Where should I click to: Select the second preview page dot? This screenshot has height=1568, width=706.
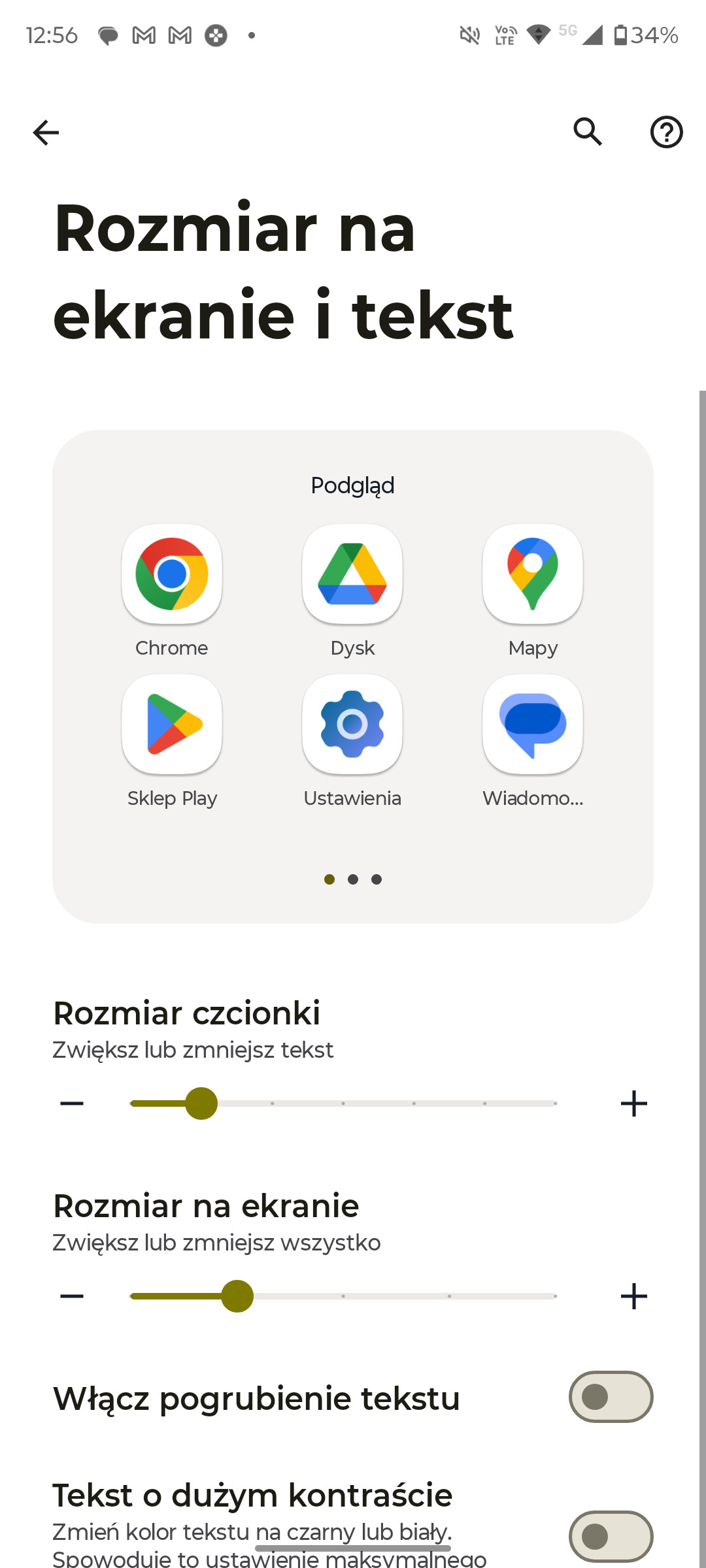353,879
